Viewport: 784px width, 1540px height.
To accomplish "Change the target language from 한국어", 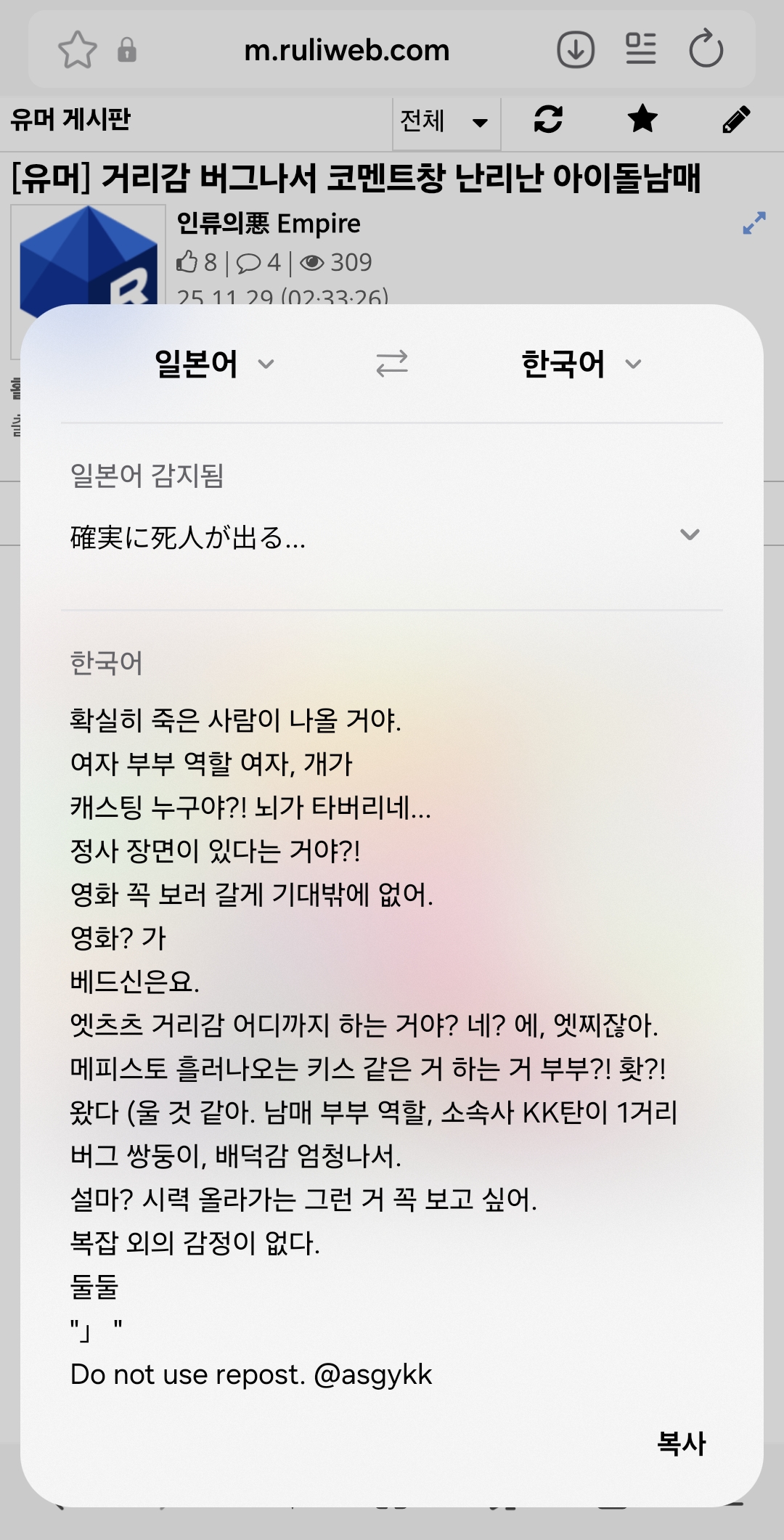I will coord(581,364).
